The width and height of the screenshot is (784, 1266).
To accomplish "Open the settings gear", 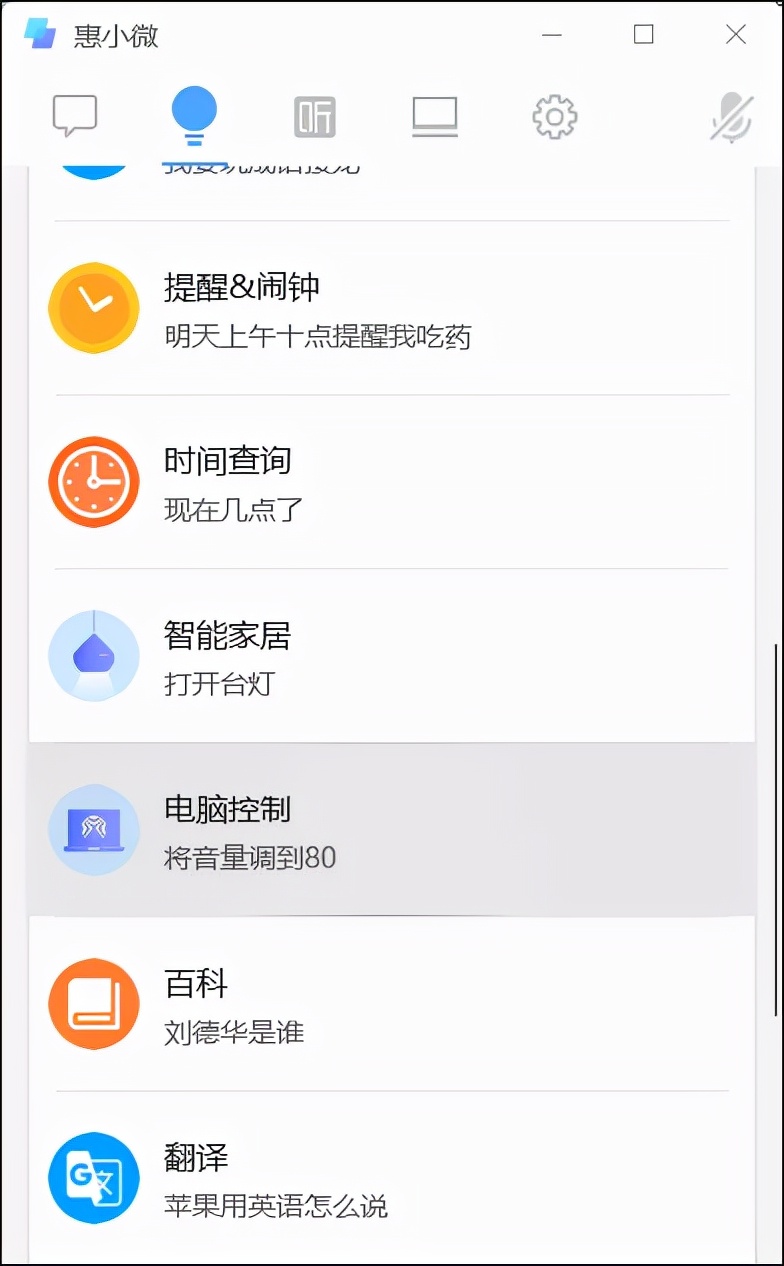I will pyautogui.click(x=554, y=115).
